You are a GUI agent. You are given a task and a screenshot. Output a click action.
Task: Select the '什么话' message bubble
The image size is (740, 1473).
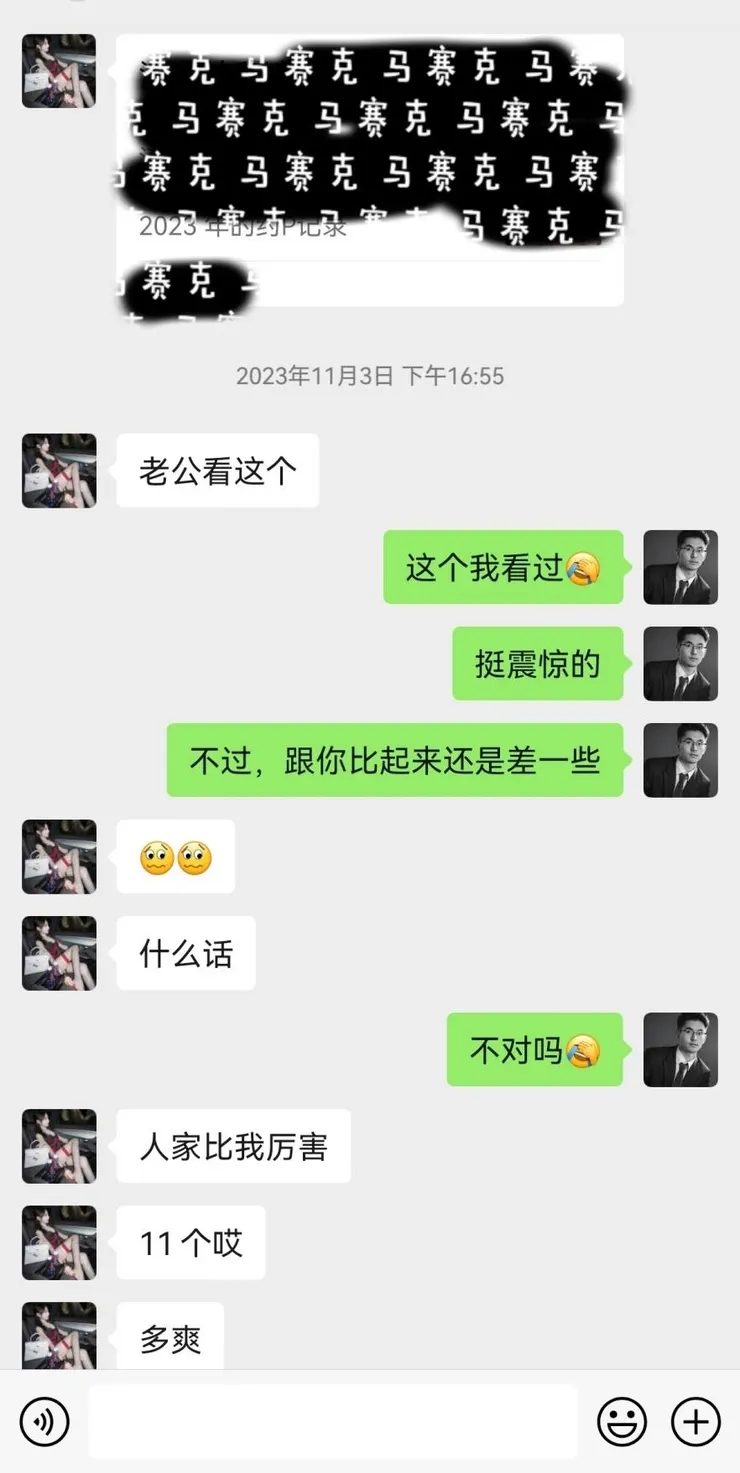[185, 953]
